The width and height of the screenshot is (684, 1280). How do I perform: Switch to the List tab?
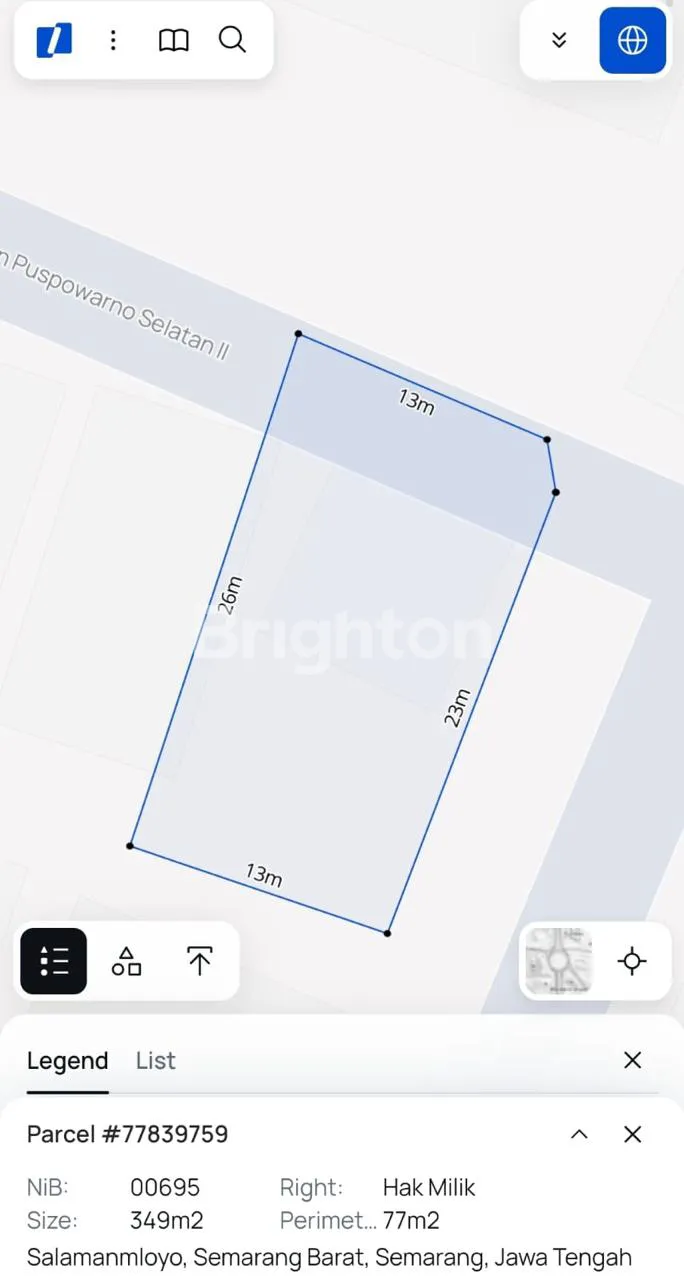156,1060
